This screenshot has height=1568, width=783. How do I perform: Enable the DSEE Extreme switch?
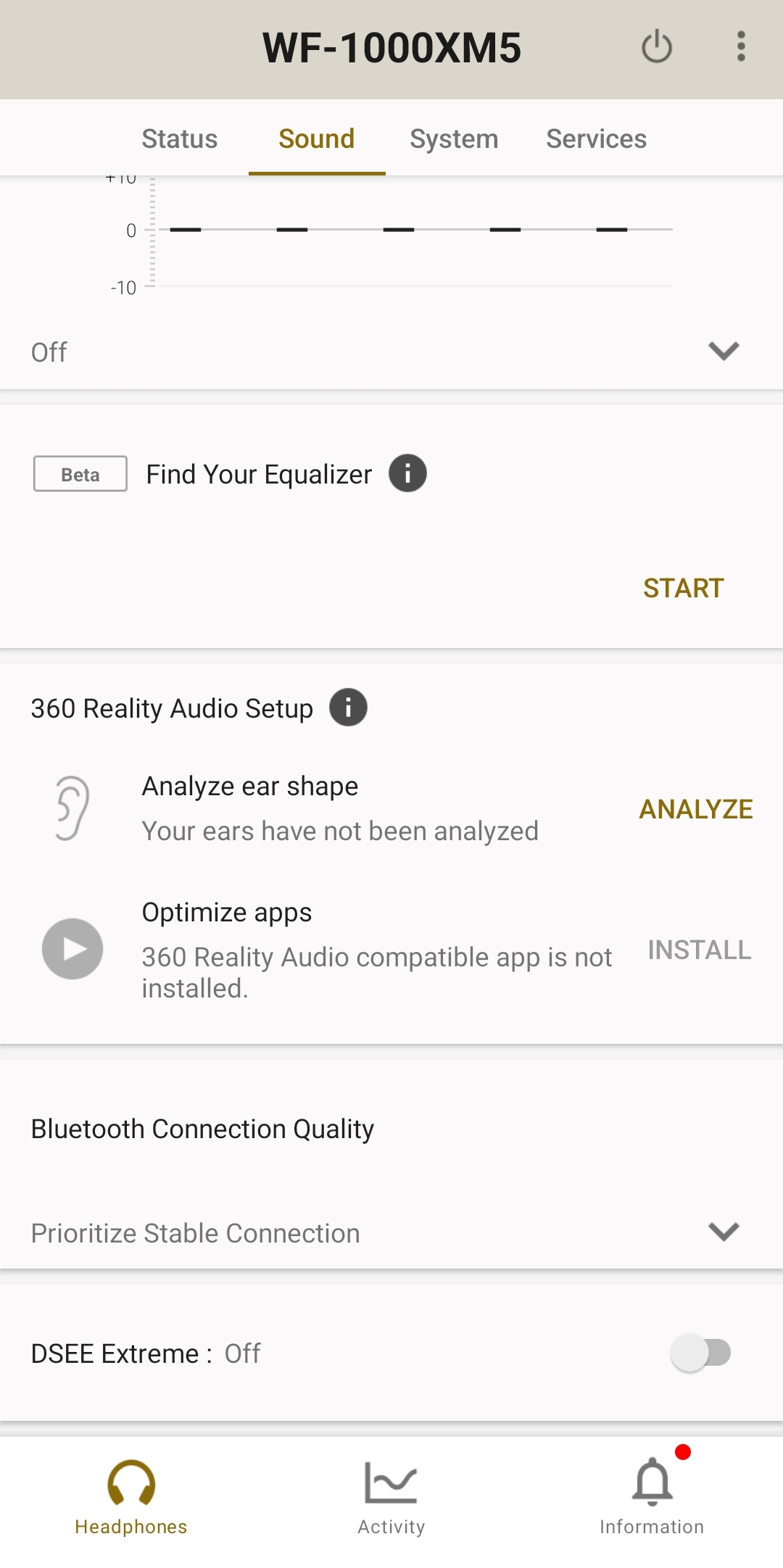pyautogui.click(x=701, y=1353)
